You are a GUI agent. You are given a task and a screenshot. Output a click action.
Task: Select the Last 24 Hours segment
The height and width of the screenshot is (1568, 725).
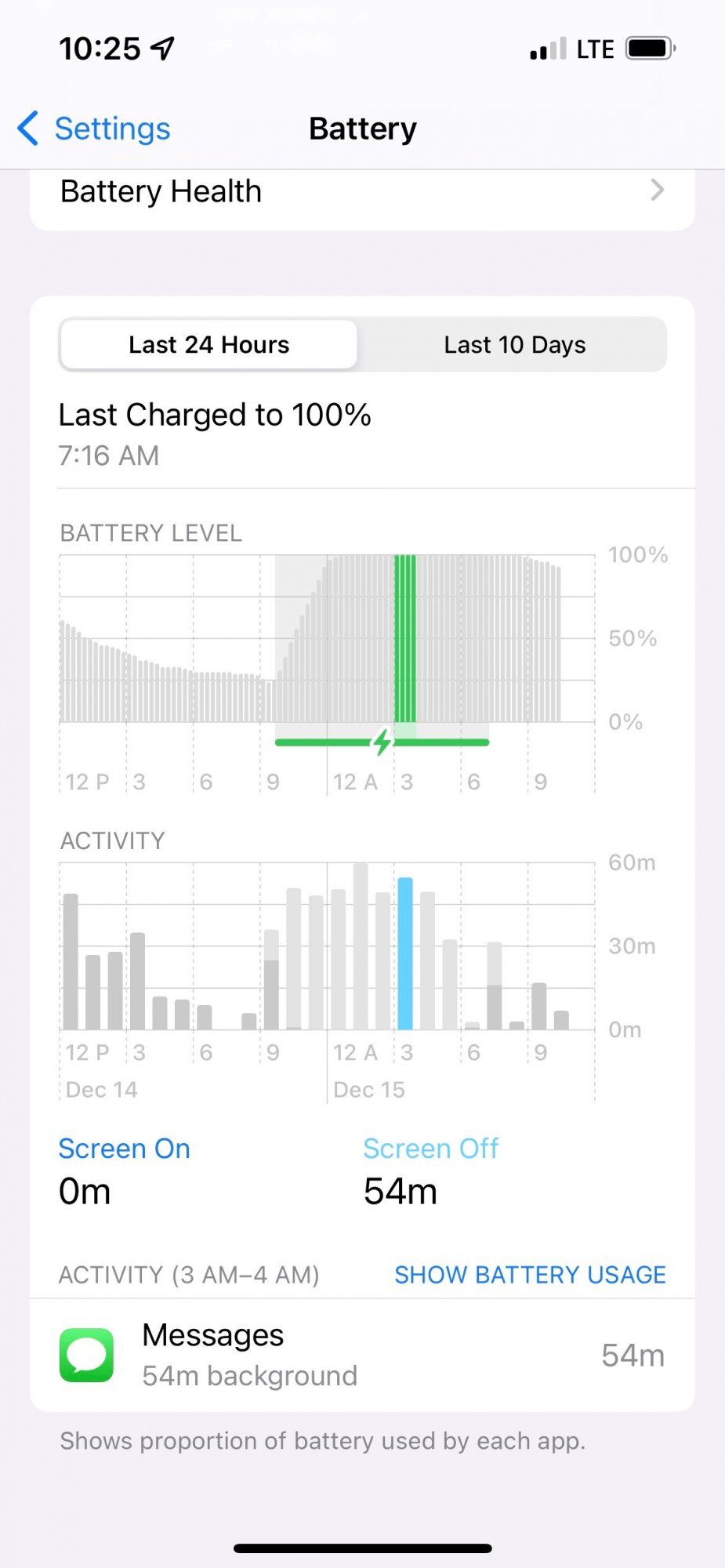[208, 345]
